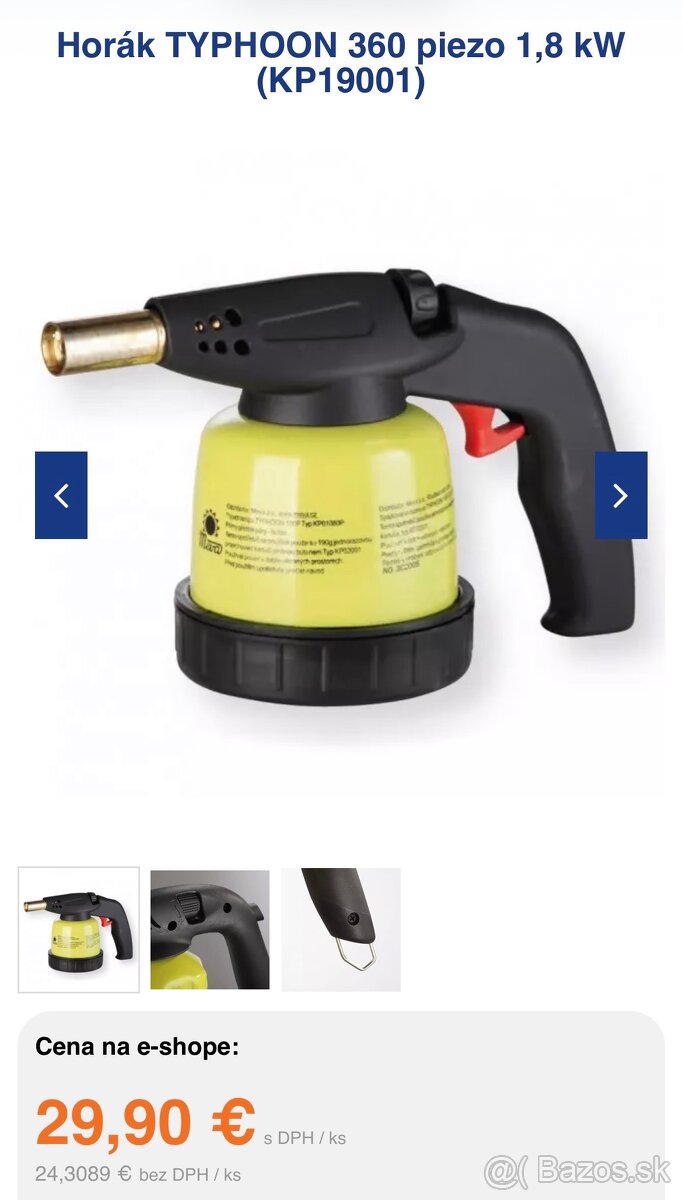
Task: Open the thumbnail showing the hanging hook
Action: coord(341,929)
